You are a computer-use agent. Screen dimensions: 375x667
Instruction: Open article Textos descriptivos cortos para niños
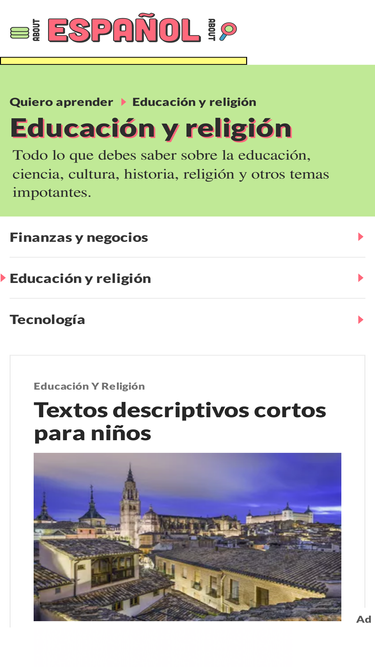point(180,422)
